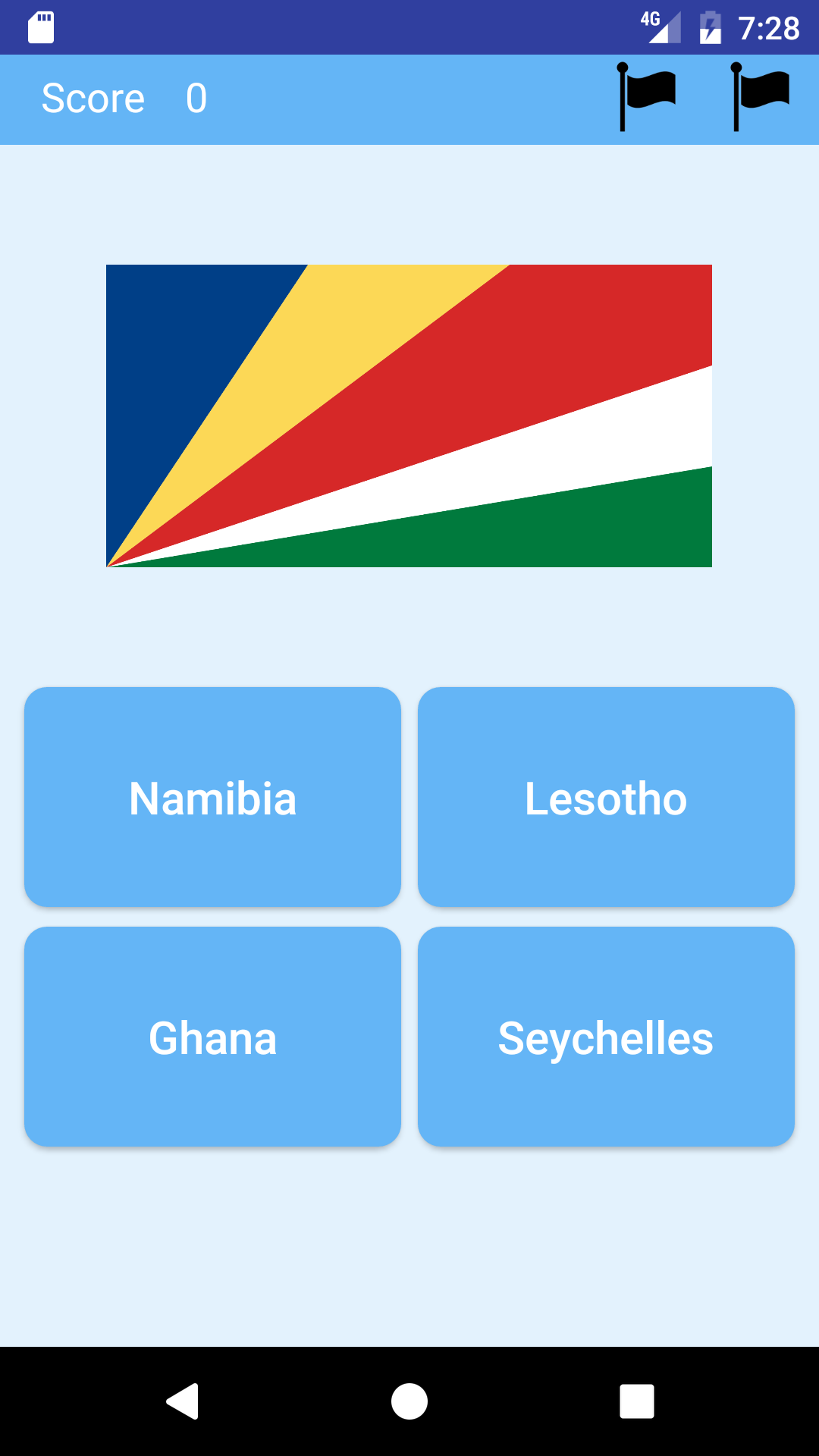The height and width of the screenshot is (1456, 819).
Task: Answer with the Namibia button
Action: point(212,796)
